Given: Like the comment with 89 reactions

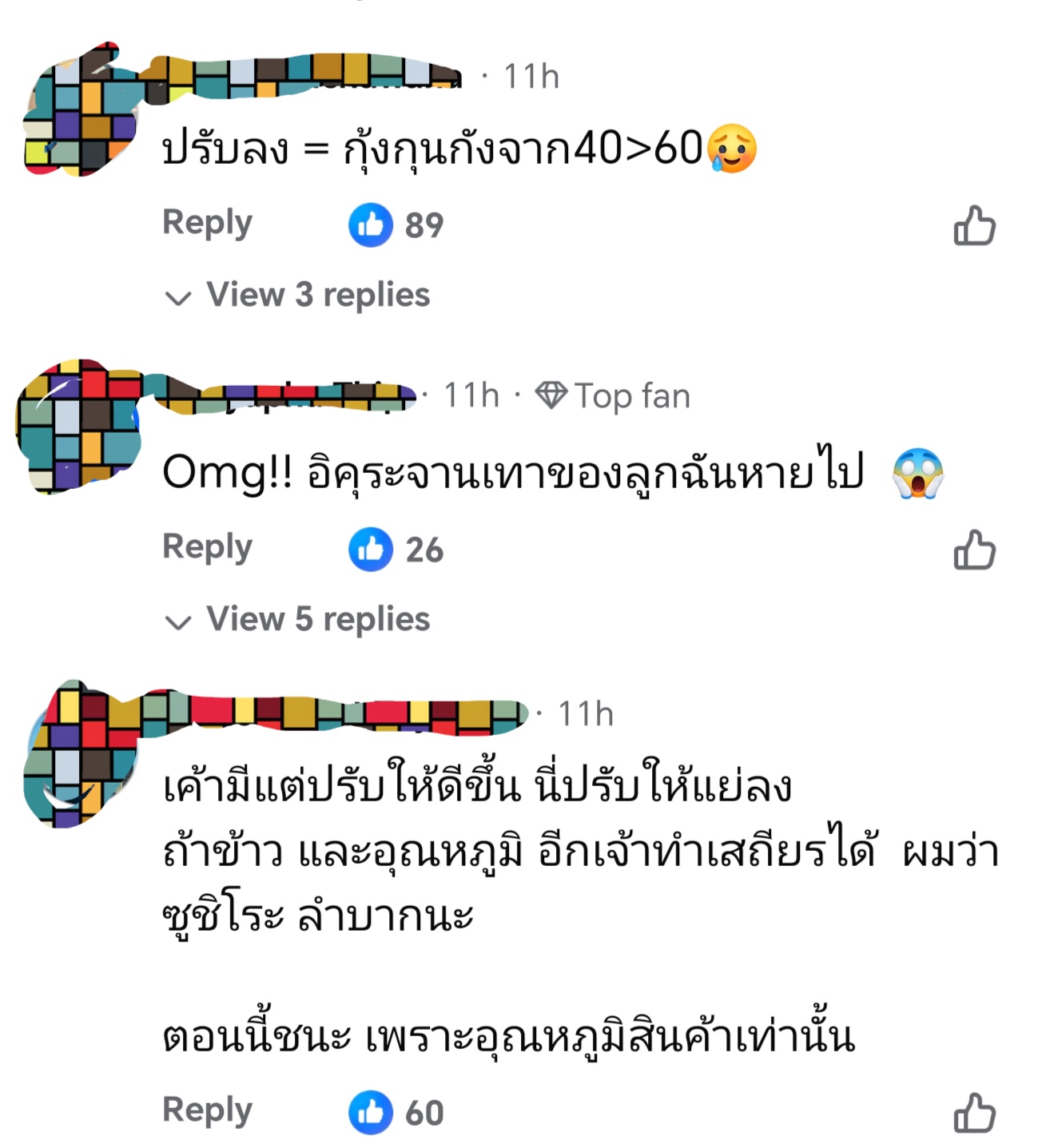Looking at the screenshot, I should tap(974, 225).
